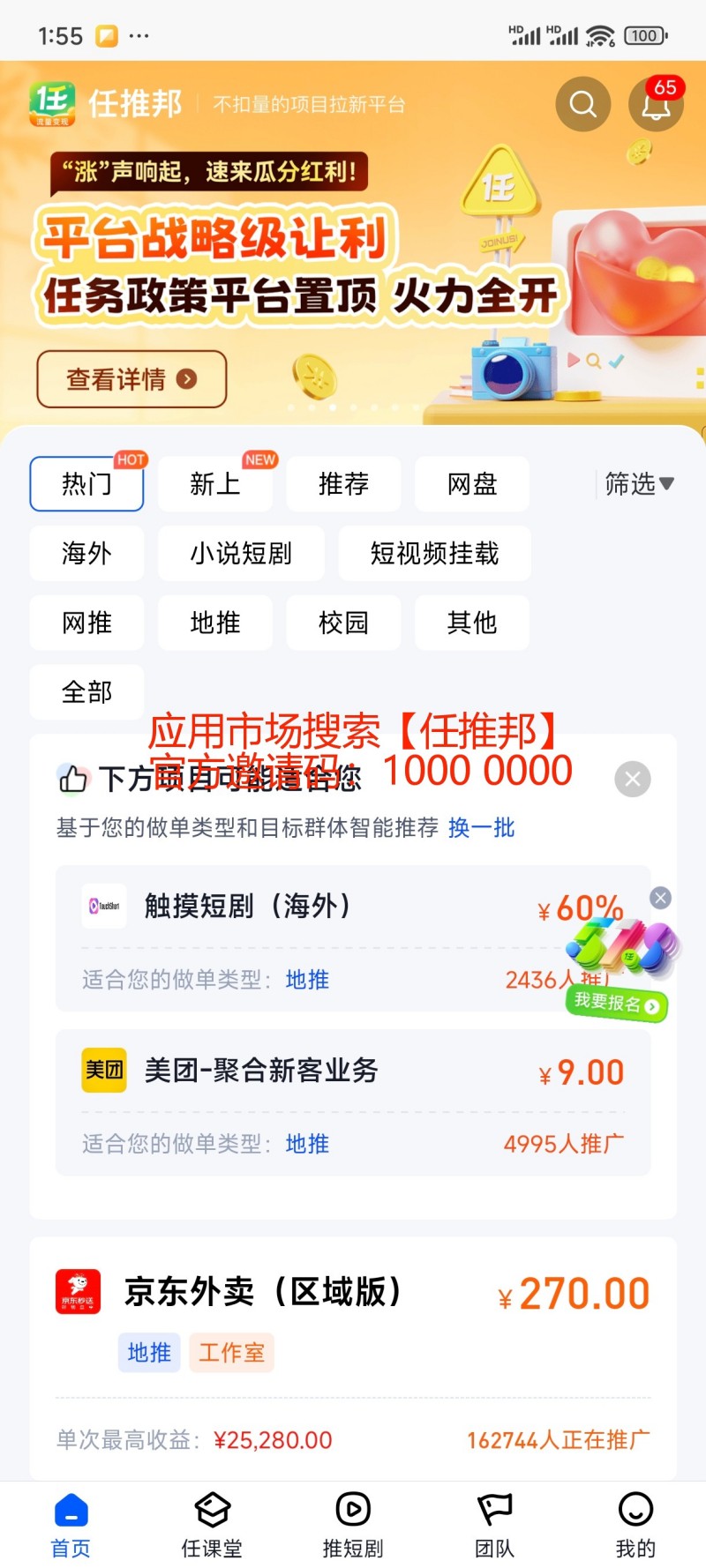Select the 新上 category chip
The width and height of the screenshot is (706, 1568).
point(214,484)
